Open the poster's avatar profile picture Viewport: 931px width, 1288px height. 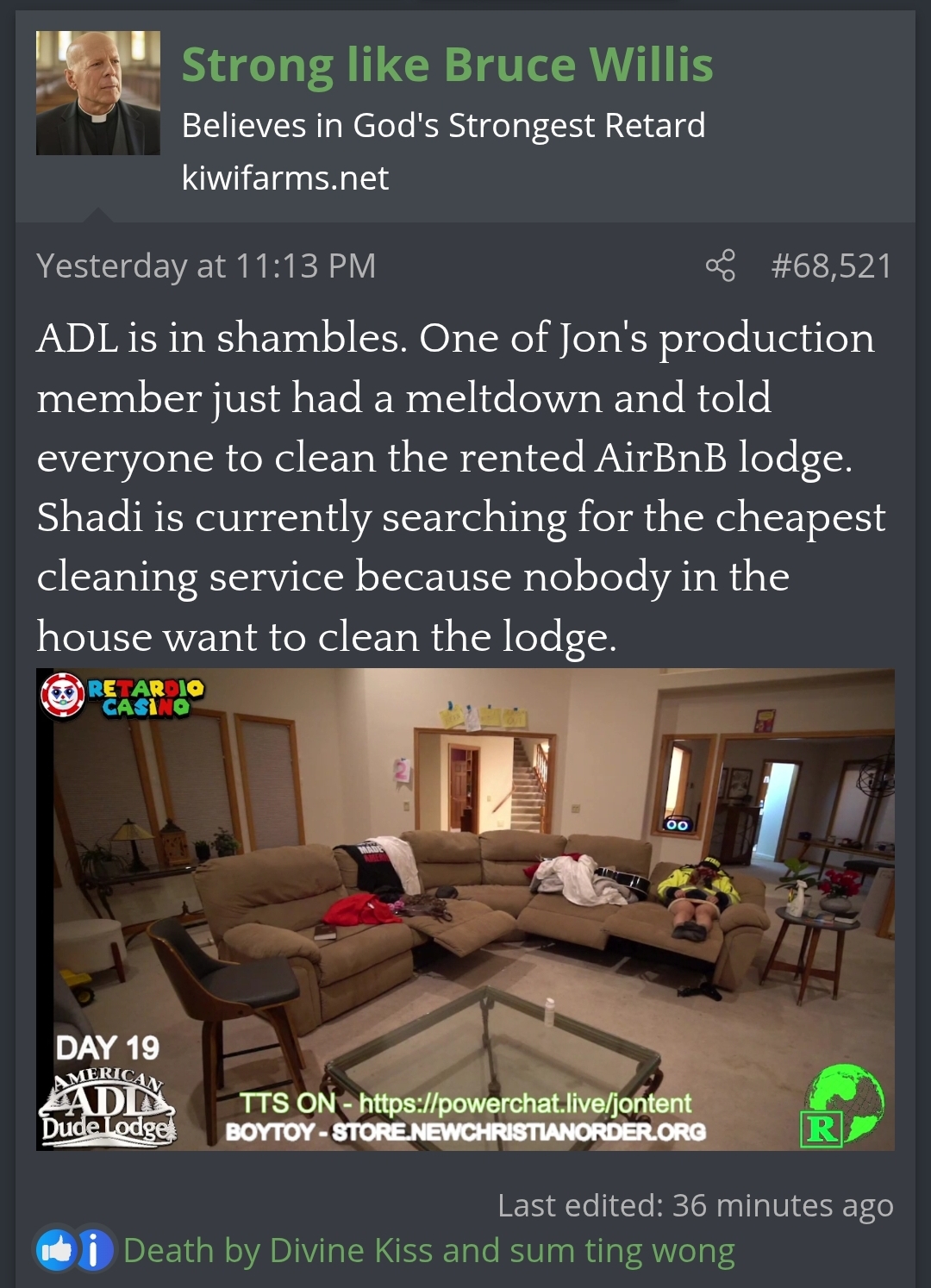coord(98,93)
